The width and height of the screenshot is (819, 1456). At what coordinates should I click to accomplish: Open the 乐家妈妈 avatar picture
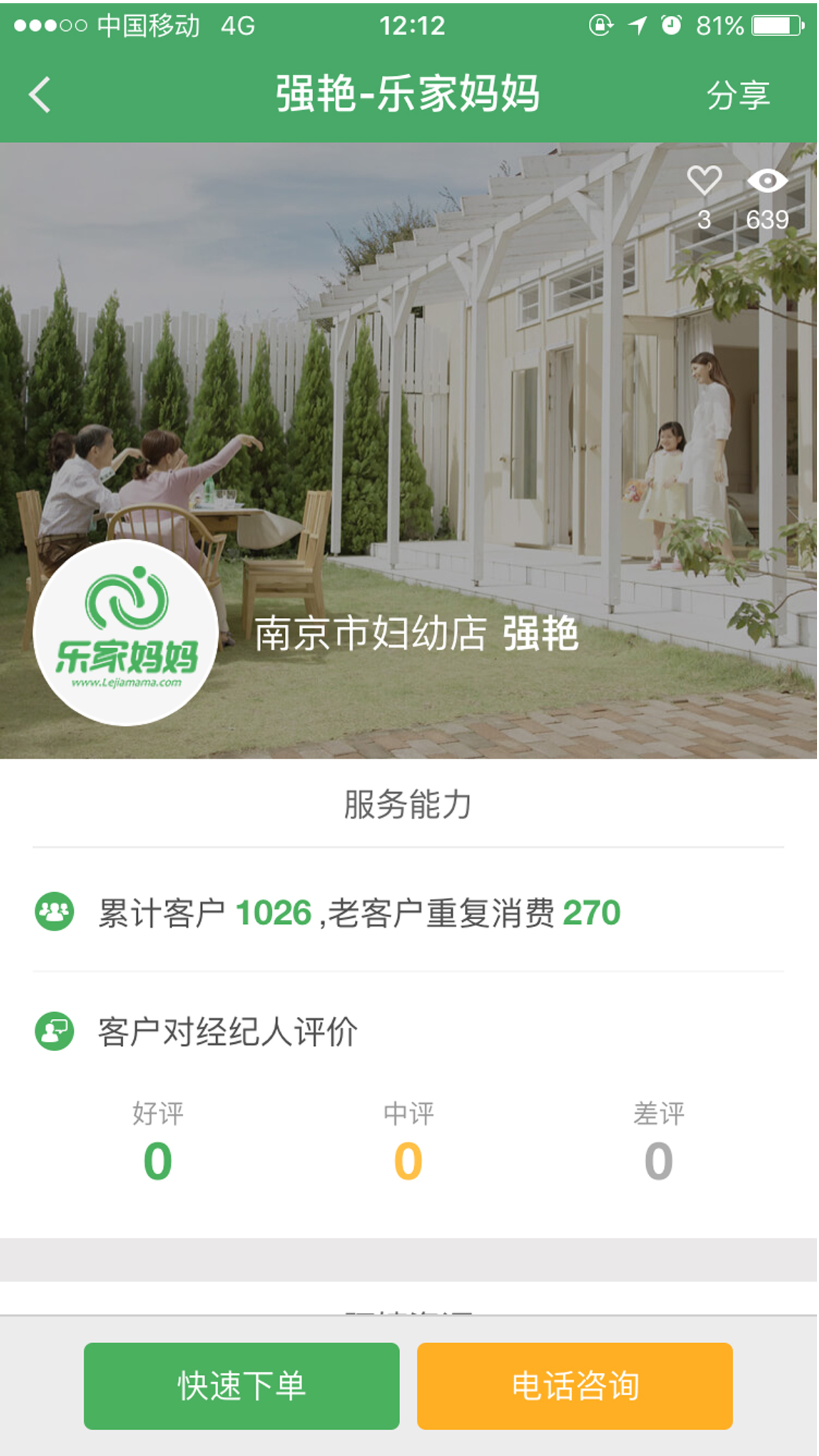tap(126, 632)
